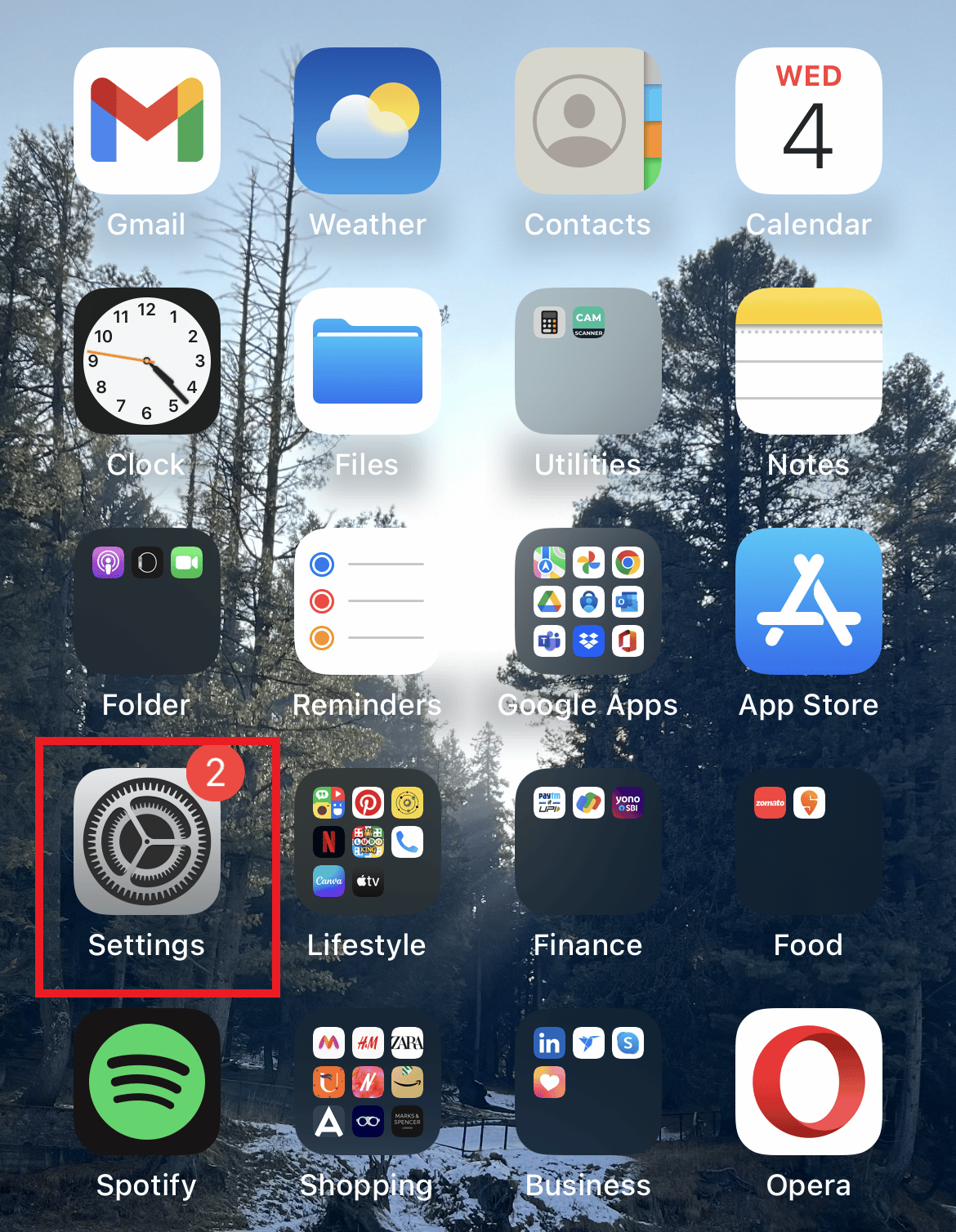Launch Spotify

coord(146,1082)
